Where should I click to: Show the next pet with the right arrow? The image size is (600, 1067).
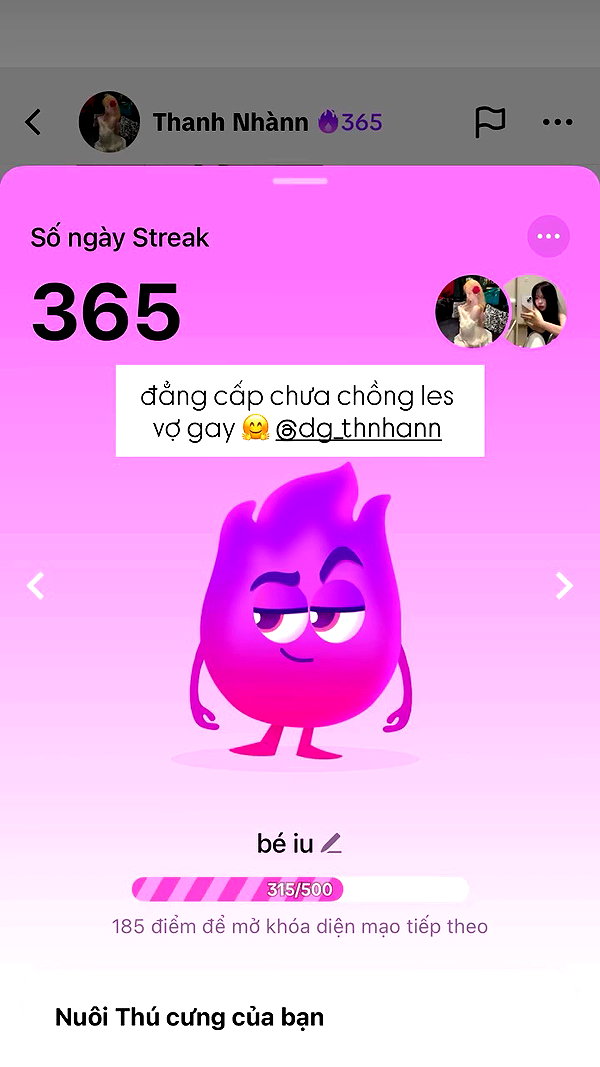[x=564, y=585]
